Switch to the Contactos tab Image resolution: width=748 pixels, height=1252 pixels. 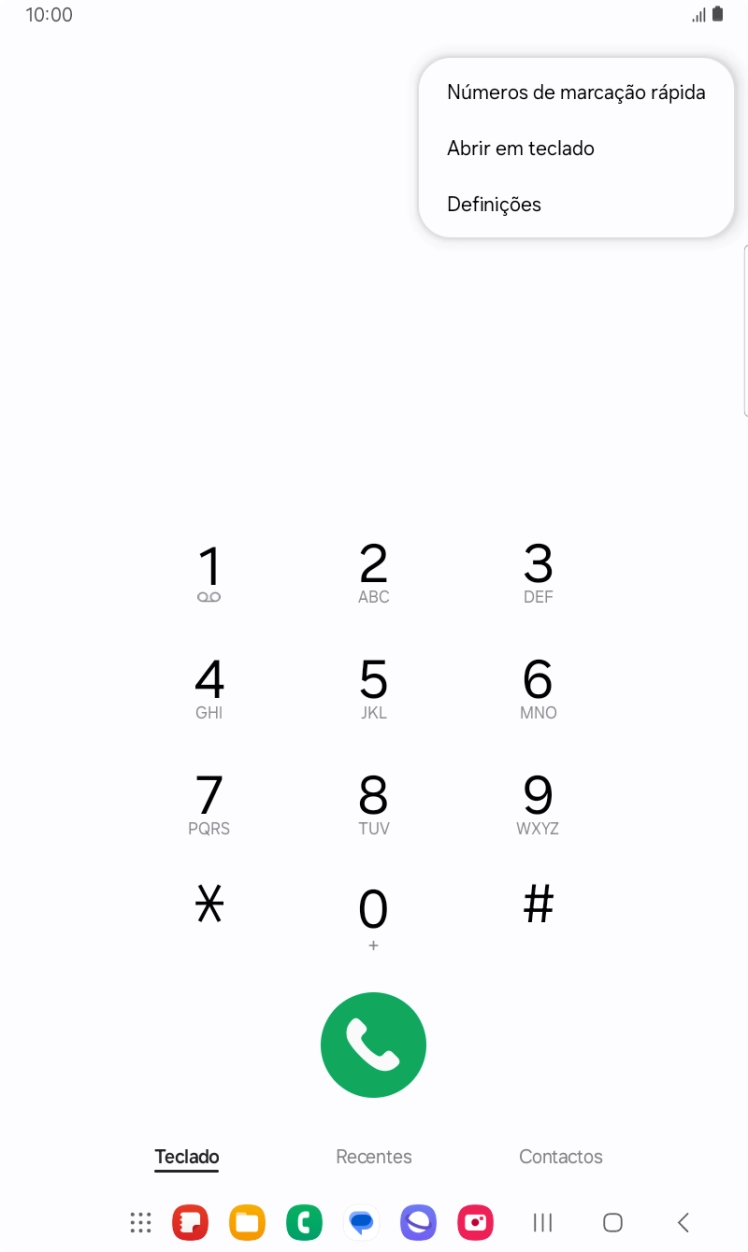[560, 1157]
